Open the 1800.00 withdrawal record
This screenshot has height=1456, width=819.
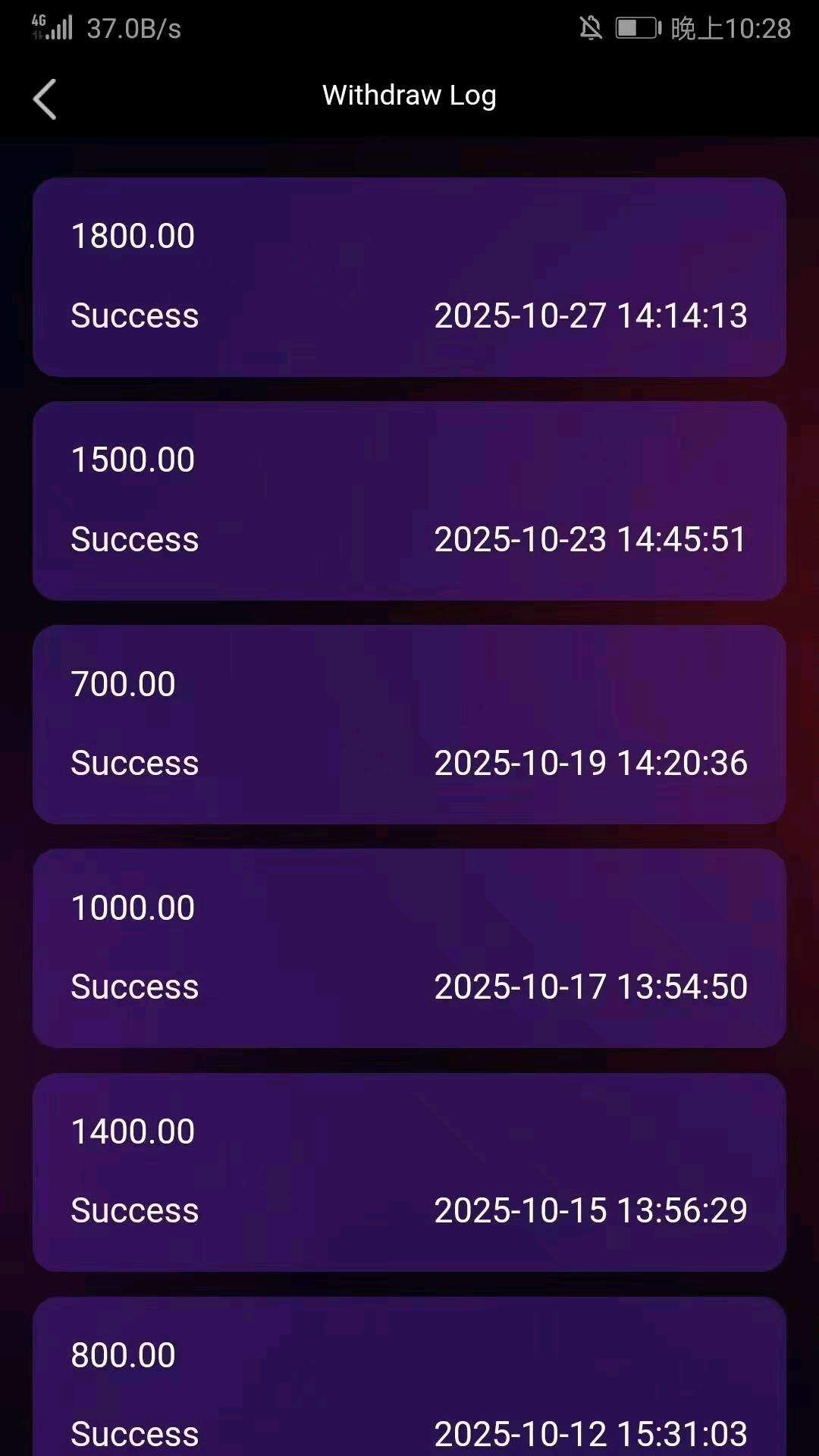point(409,277)
